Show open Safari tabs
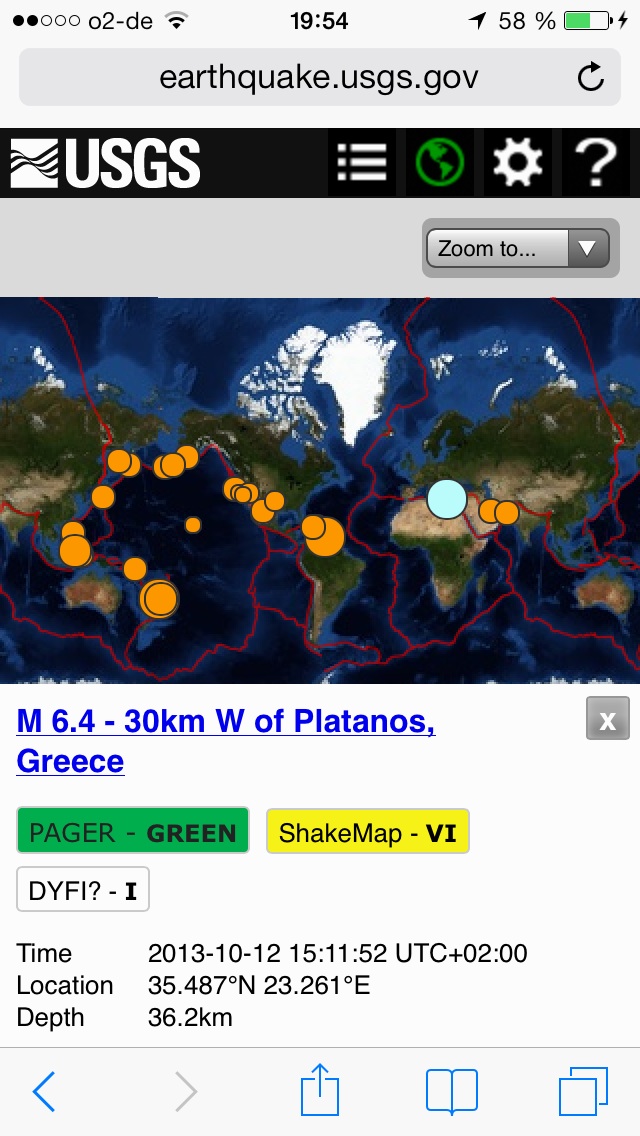The width and height of the screenshot is (640, 1136). (x=583, y=1090)
